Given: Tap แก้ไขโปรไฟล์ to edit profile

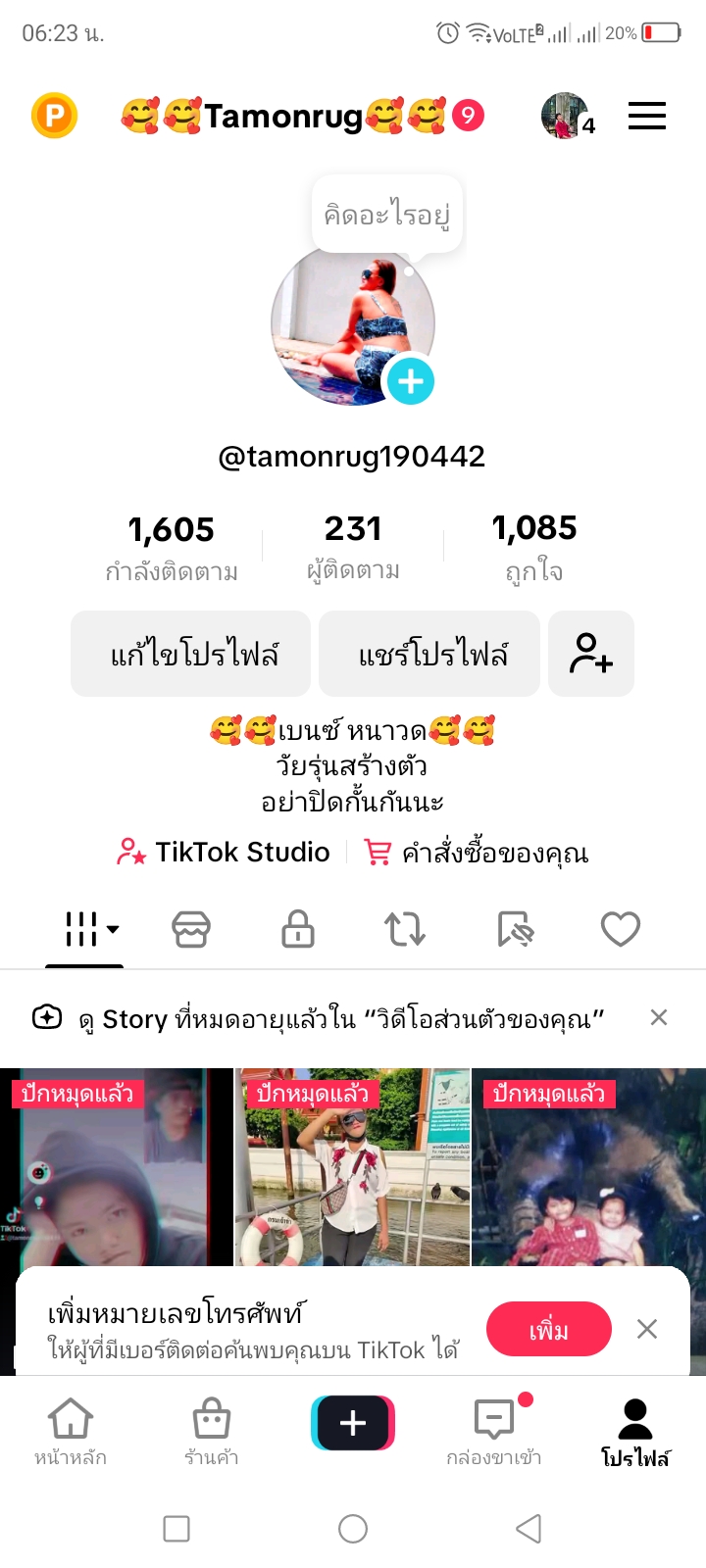Looking at the screenshot, I should (x=191, y=654).
